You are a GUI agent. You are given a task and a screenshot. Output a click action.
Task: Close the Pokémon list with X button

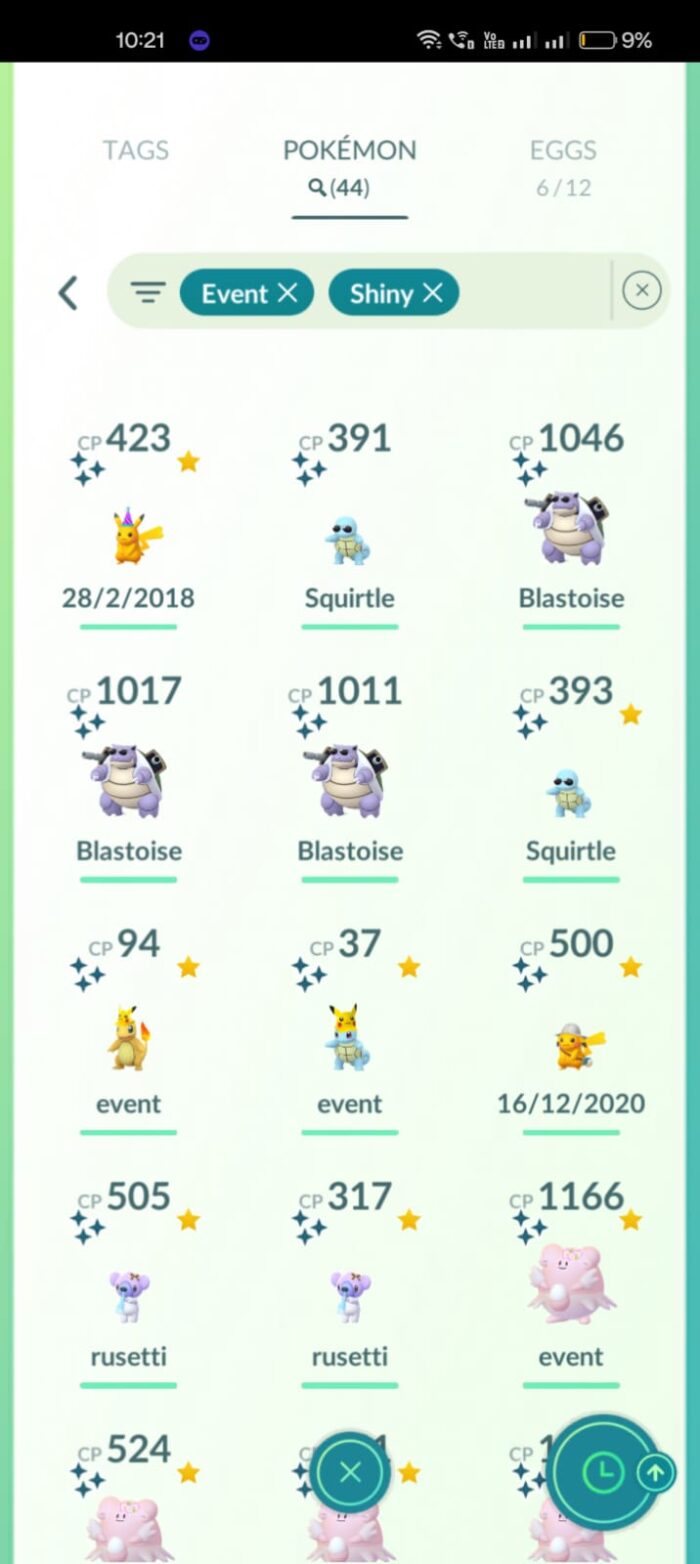click(350, 1471)
